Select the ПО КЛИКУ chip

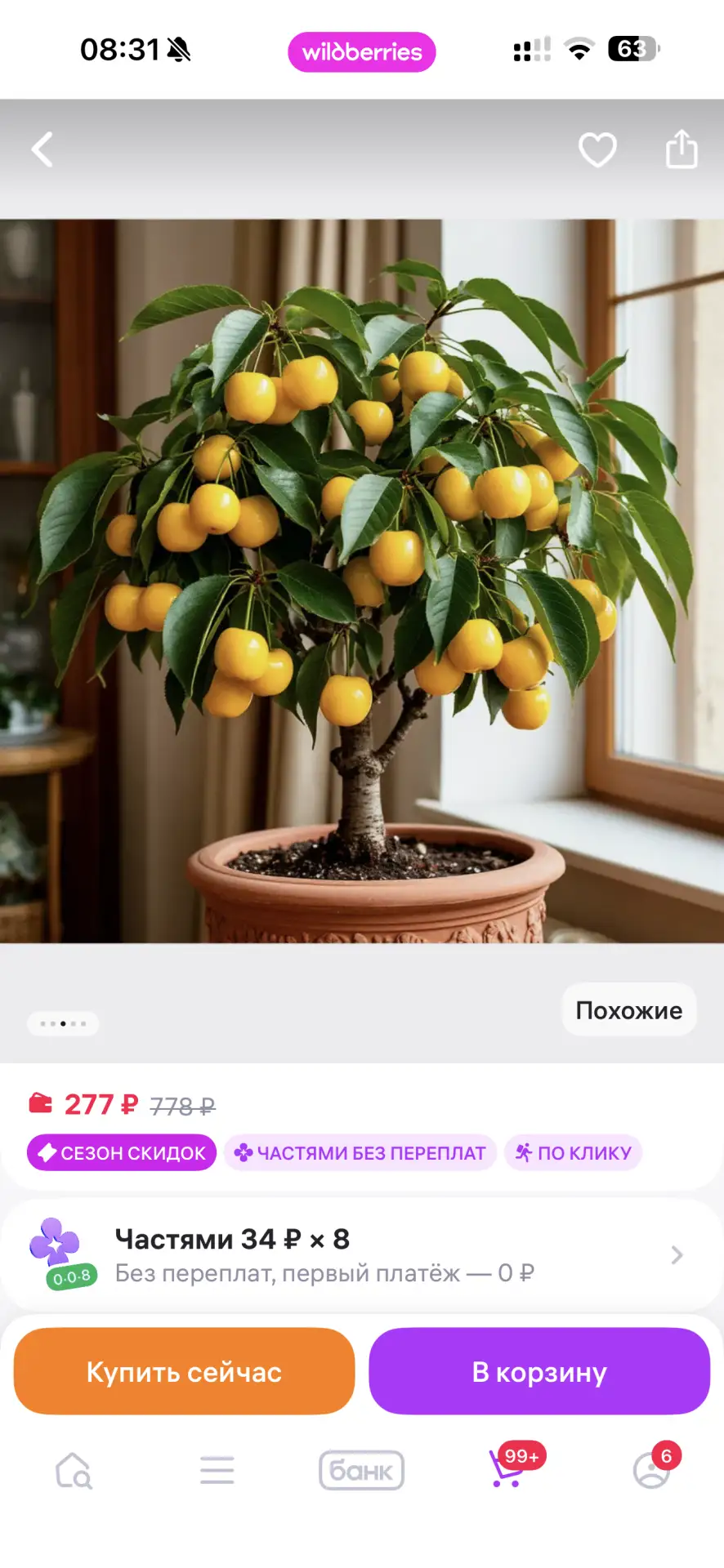coord(574,1152)
